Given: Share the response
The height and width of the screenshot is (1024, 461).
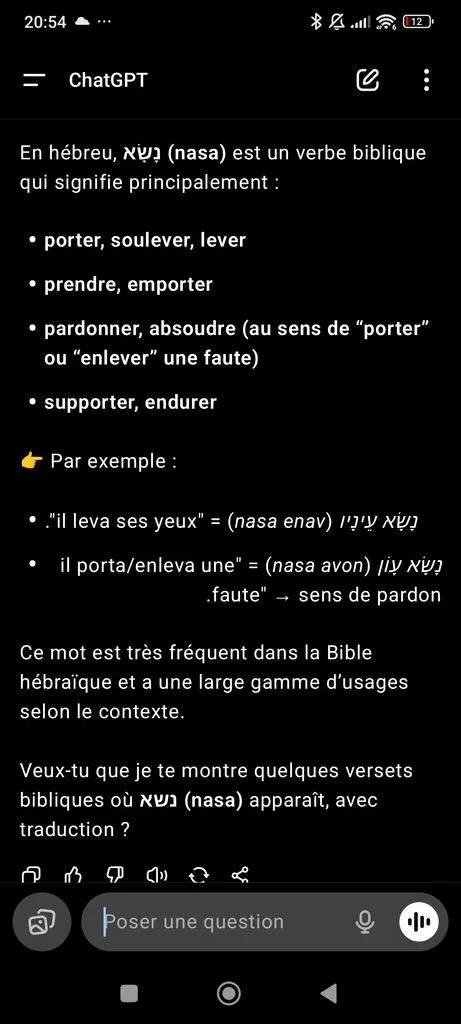Looking at the screenshot, I should 240,874.
